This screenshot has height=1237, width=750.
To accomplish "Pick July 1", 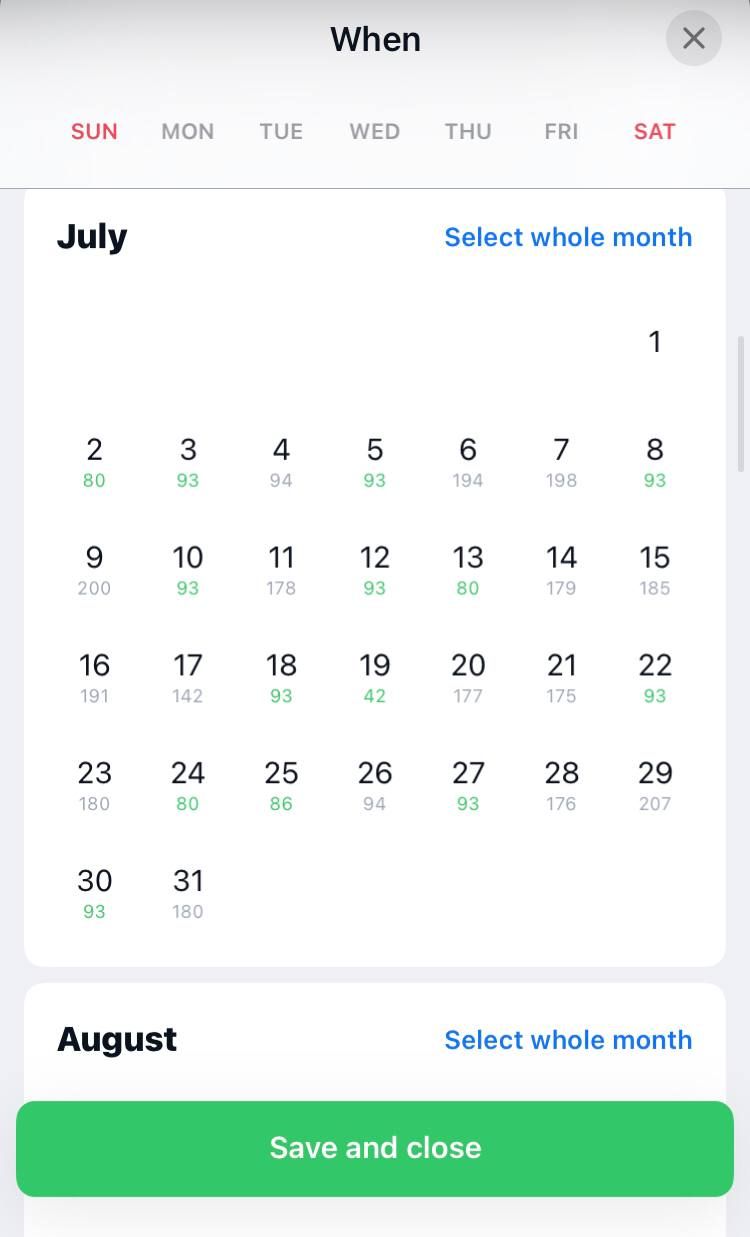I will coord(655,343).
